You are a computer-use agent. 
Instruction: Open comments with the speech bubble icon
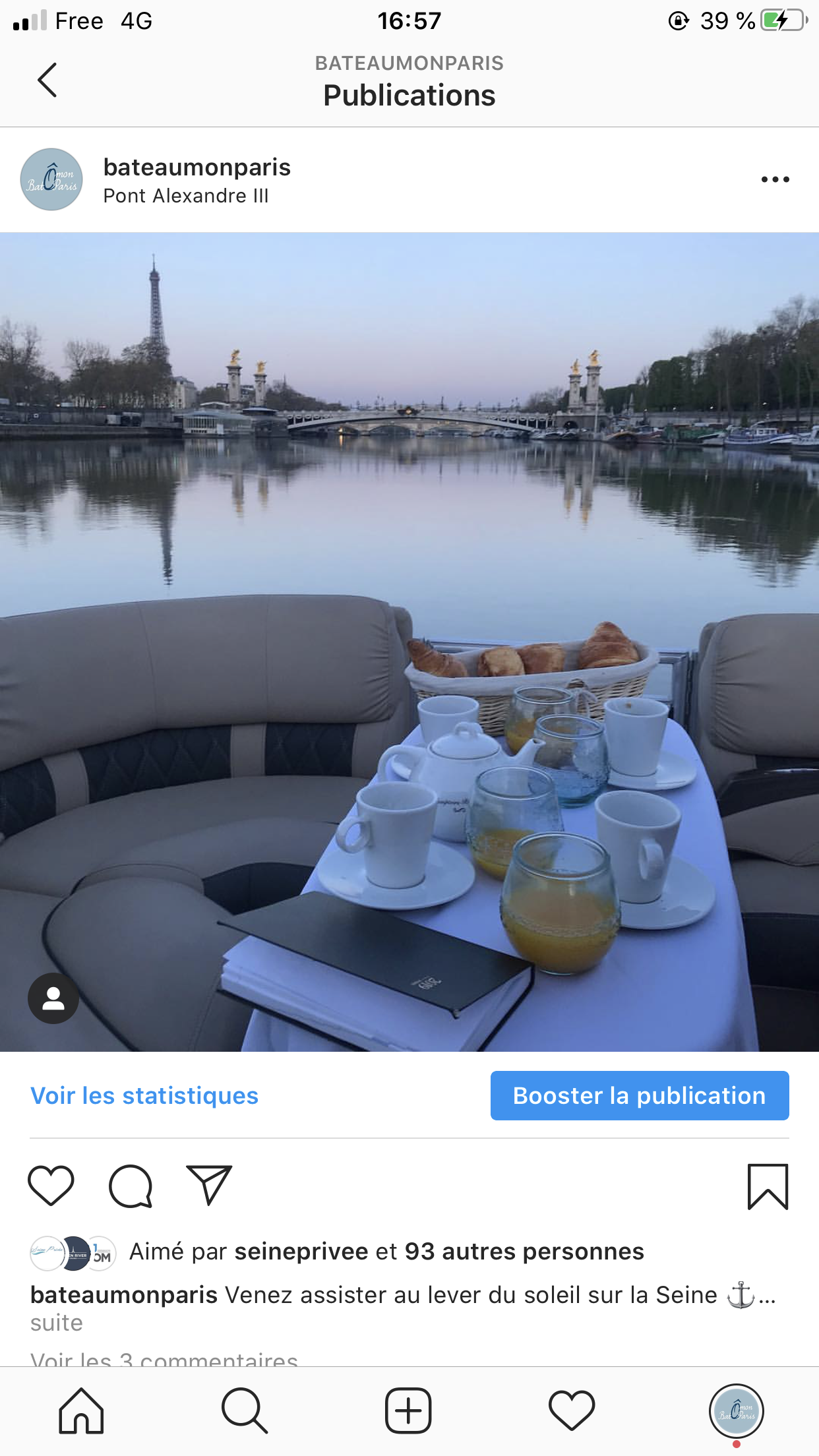click(x=131, y=1186)
